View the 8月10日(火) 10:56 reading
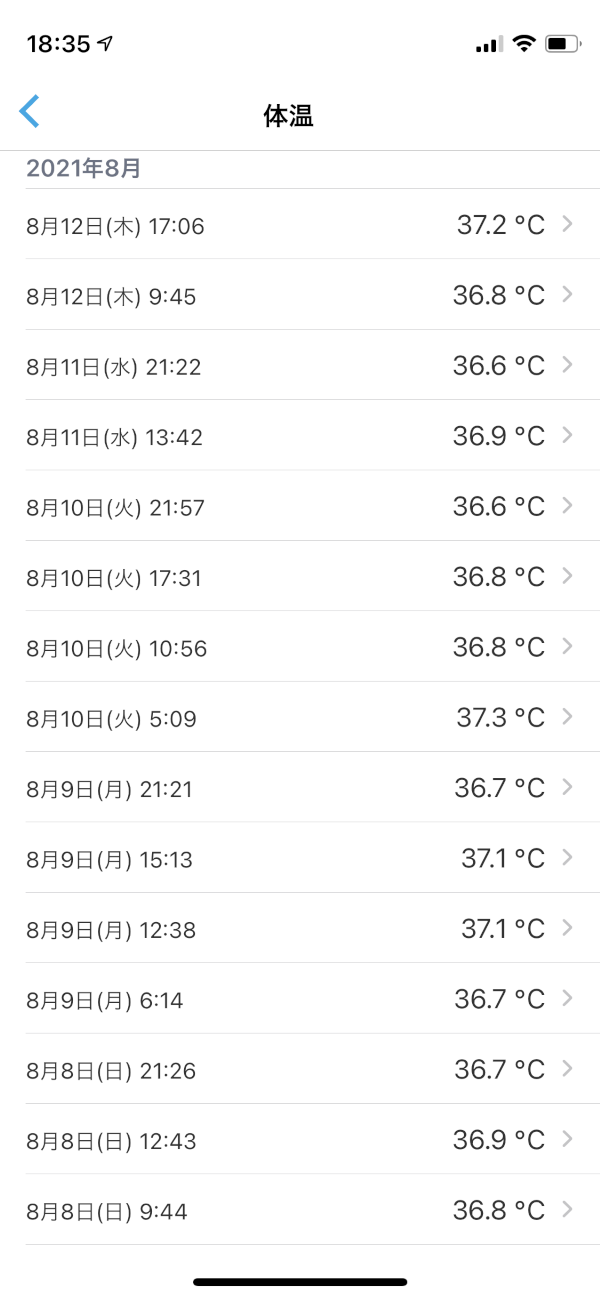The width and height of the screenshot is (600, 1299). 300,647
